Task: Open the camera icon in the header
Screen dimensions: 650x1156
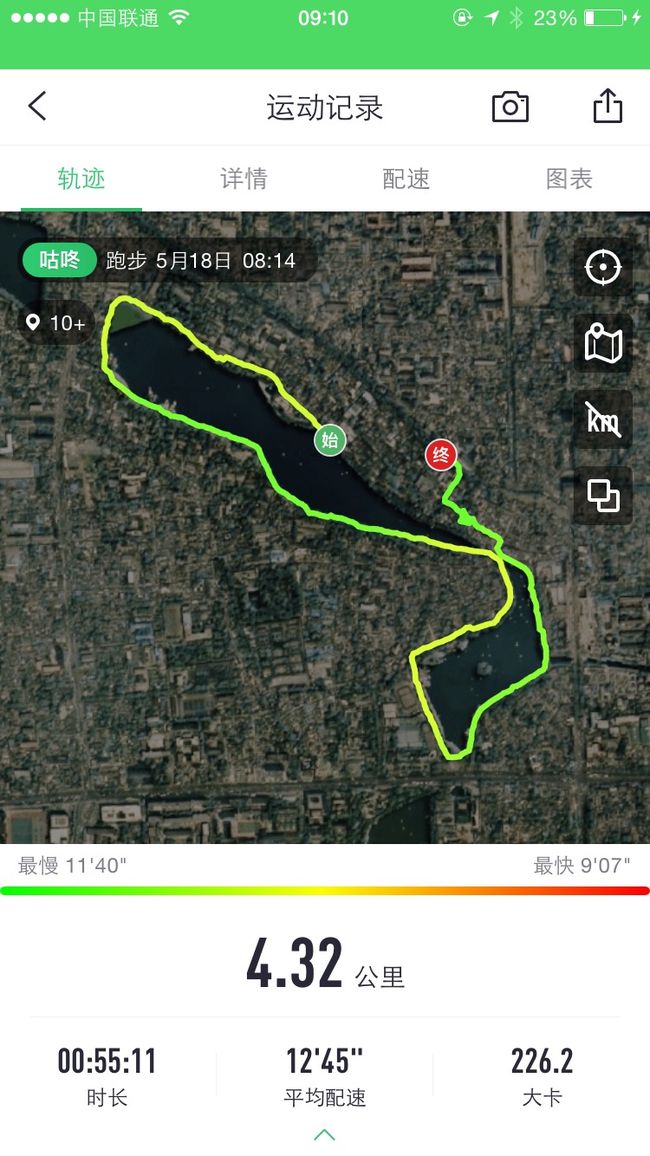Action: pos(510,107)
